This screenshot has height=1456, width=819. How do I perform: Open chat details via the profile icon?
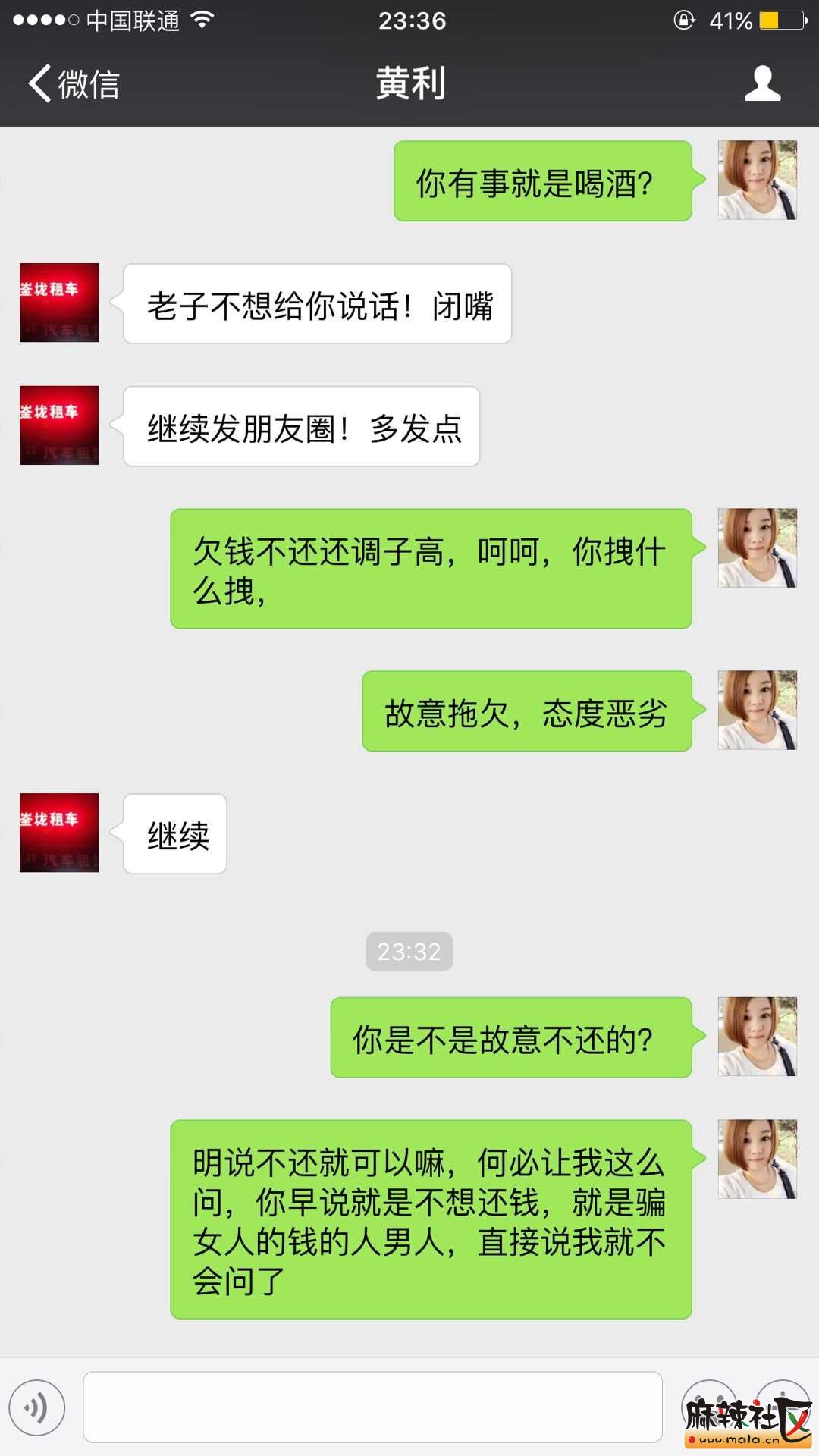(x=762, y=83)
